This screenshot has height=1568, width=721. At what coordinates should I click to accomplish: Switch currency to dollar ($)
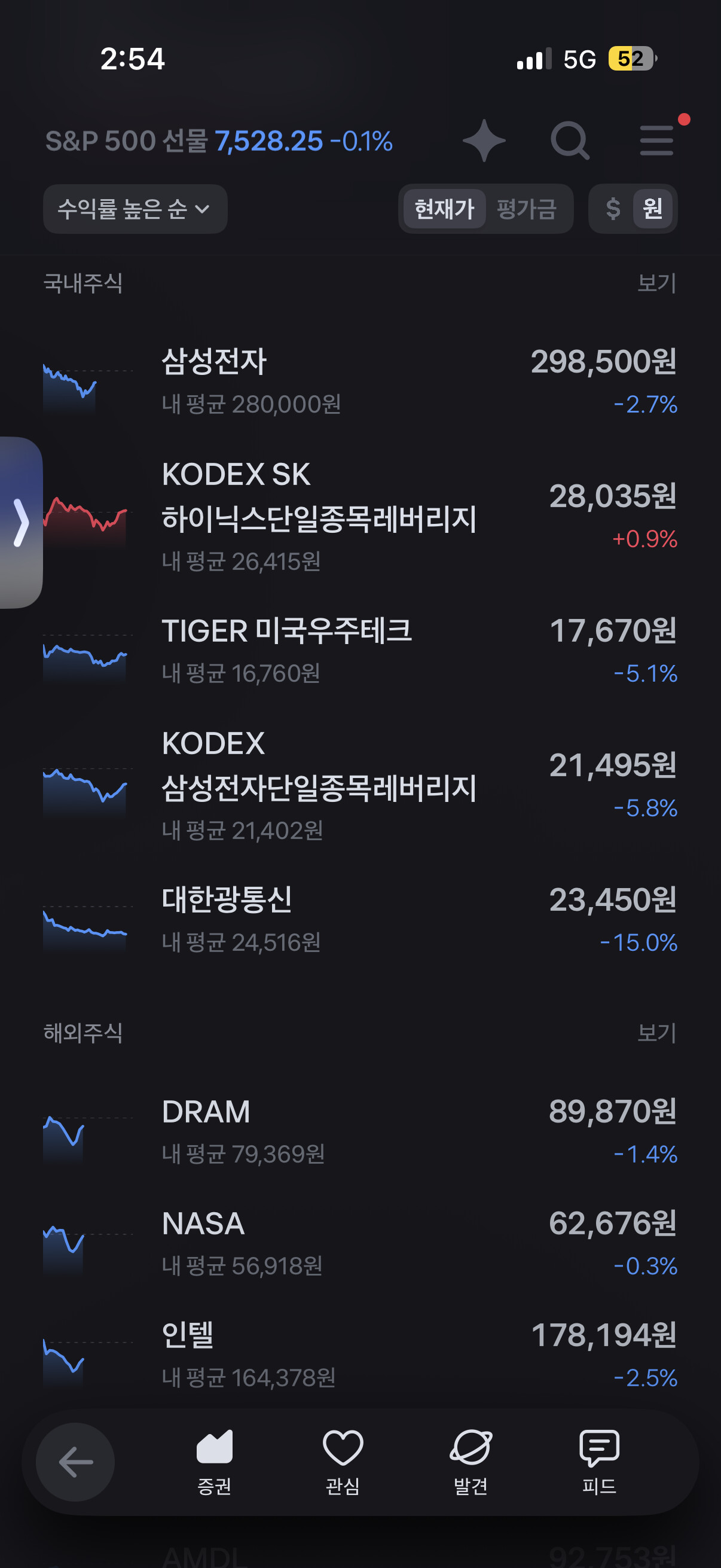point(613,209)
